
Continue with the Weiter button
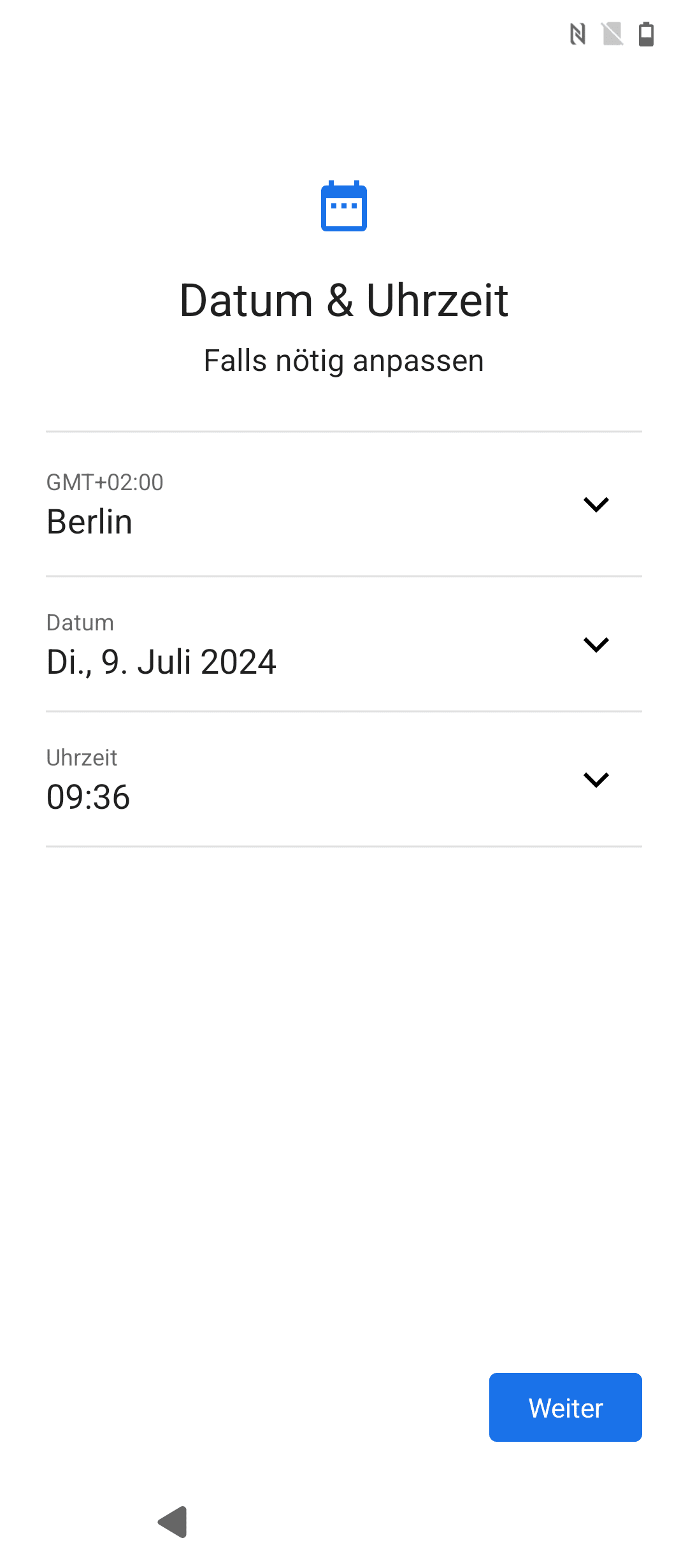(565, 1407)
